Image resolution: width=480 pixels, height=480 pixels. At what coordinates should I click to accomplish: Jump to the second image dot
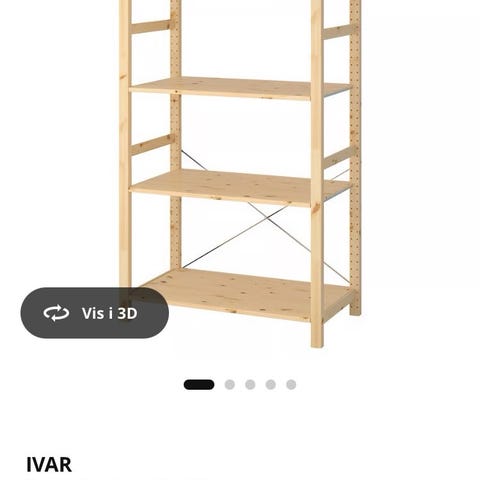coord(230,385)
